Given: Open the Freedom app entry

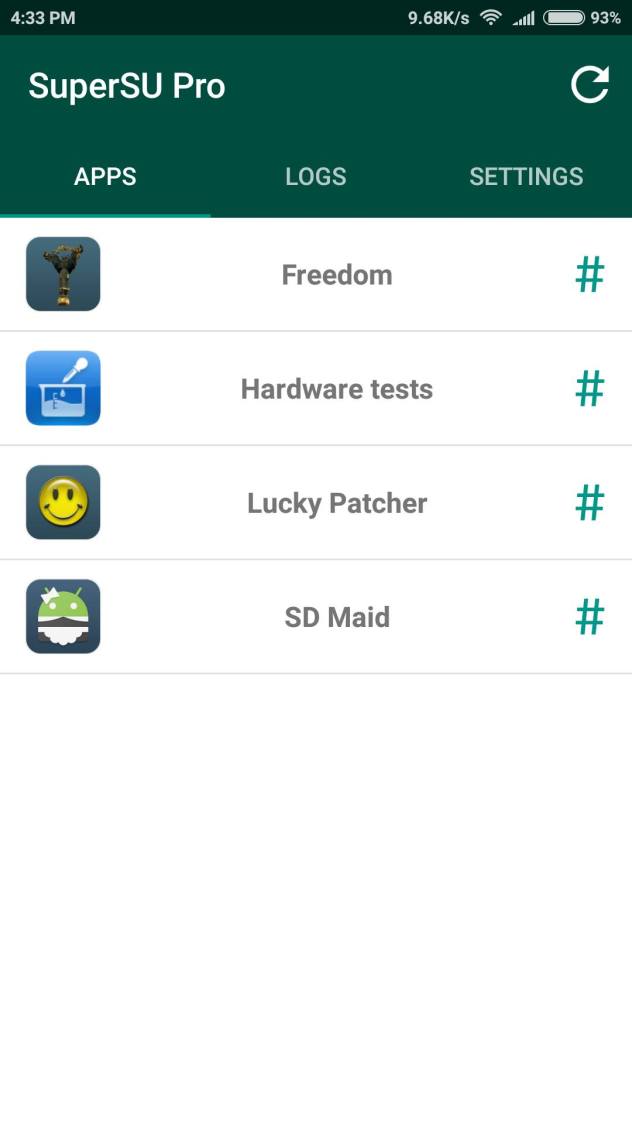Looking at the screenshot, I should 336,275.
